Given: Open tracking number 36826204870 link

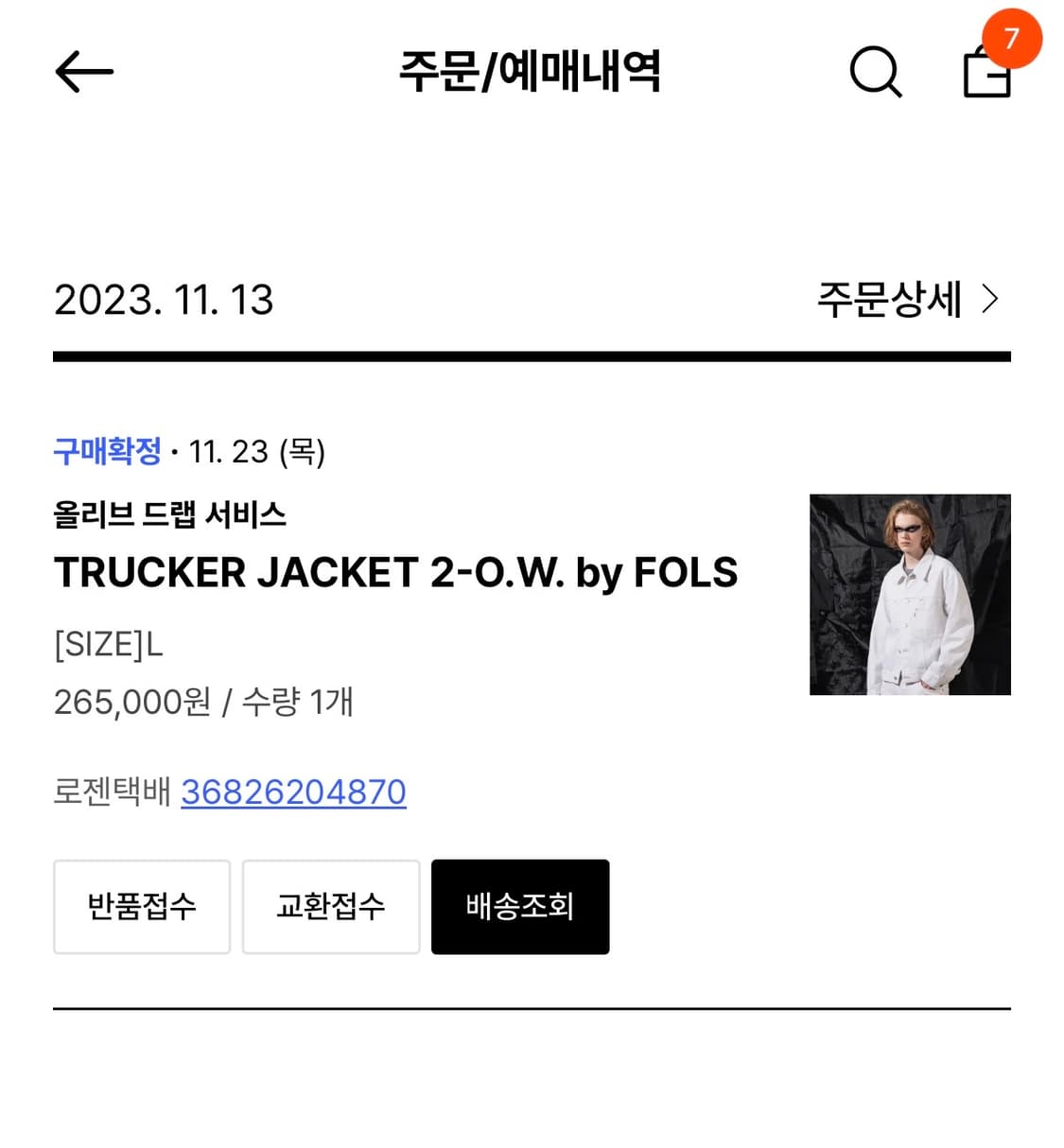Looking at the screenshot, I should click(293, 792).
